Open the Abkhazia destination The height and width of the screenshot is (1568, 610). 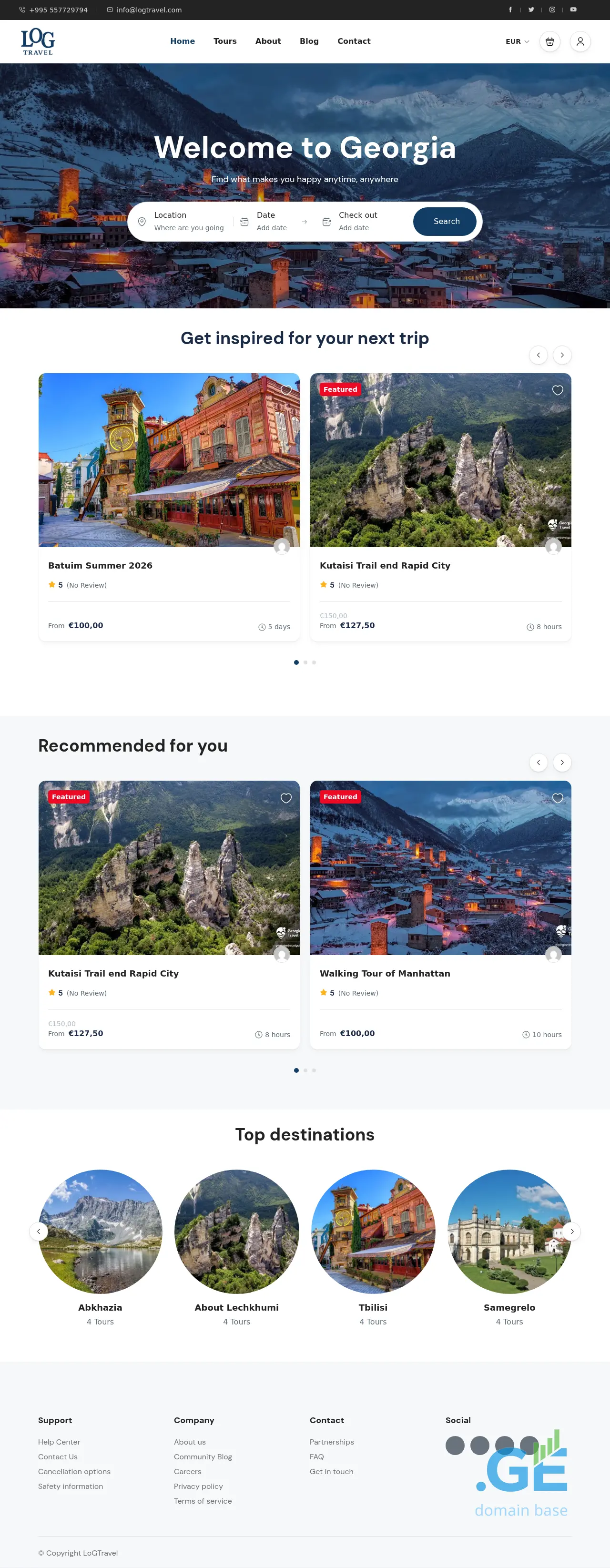pyautogui.click(x=100, y=1232)
